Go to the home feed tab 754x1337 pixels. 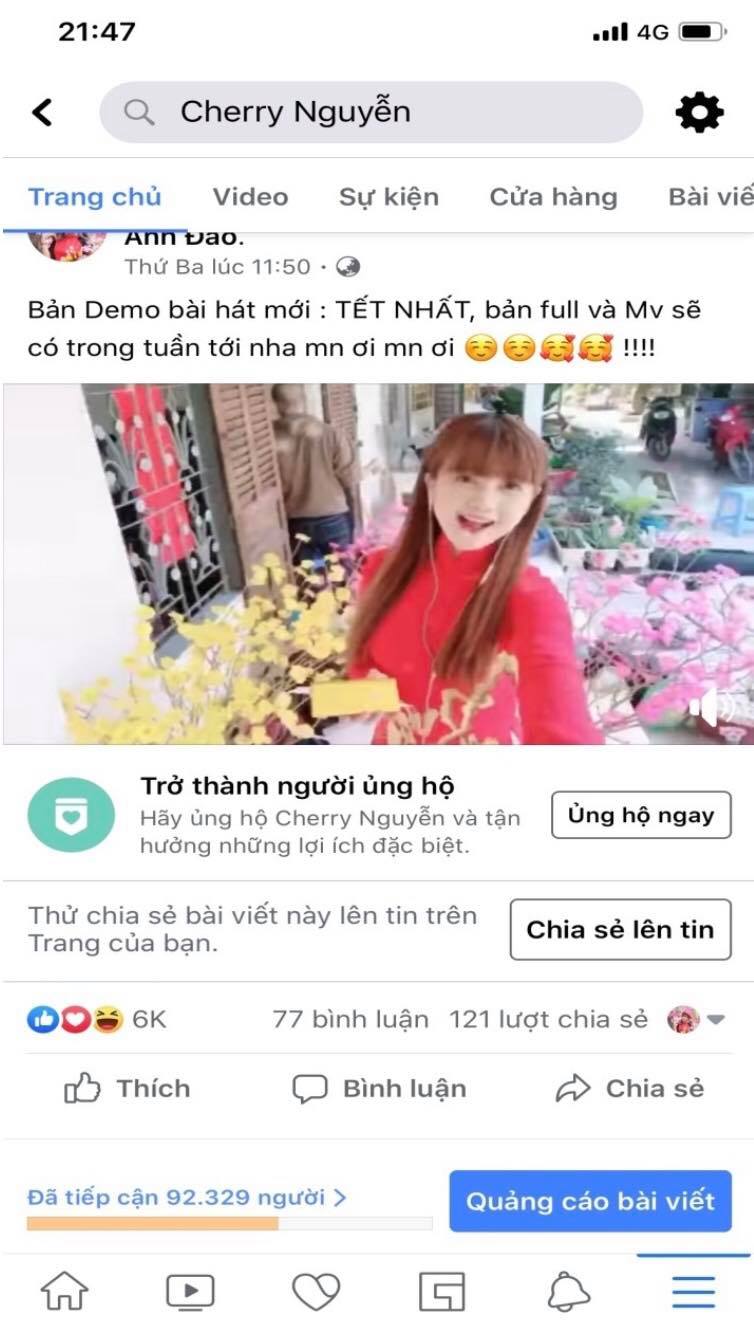63,1292
